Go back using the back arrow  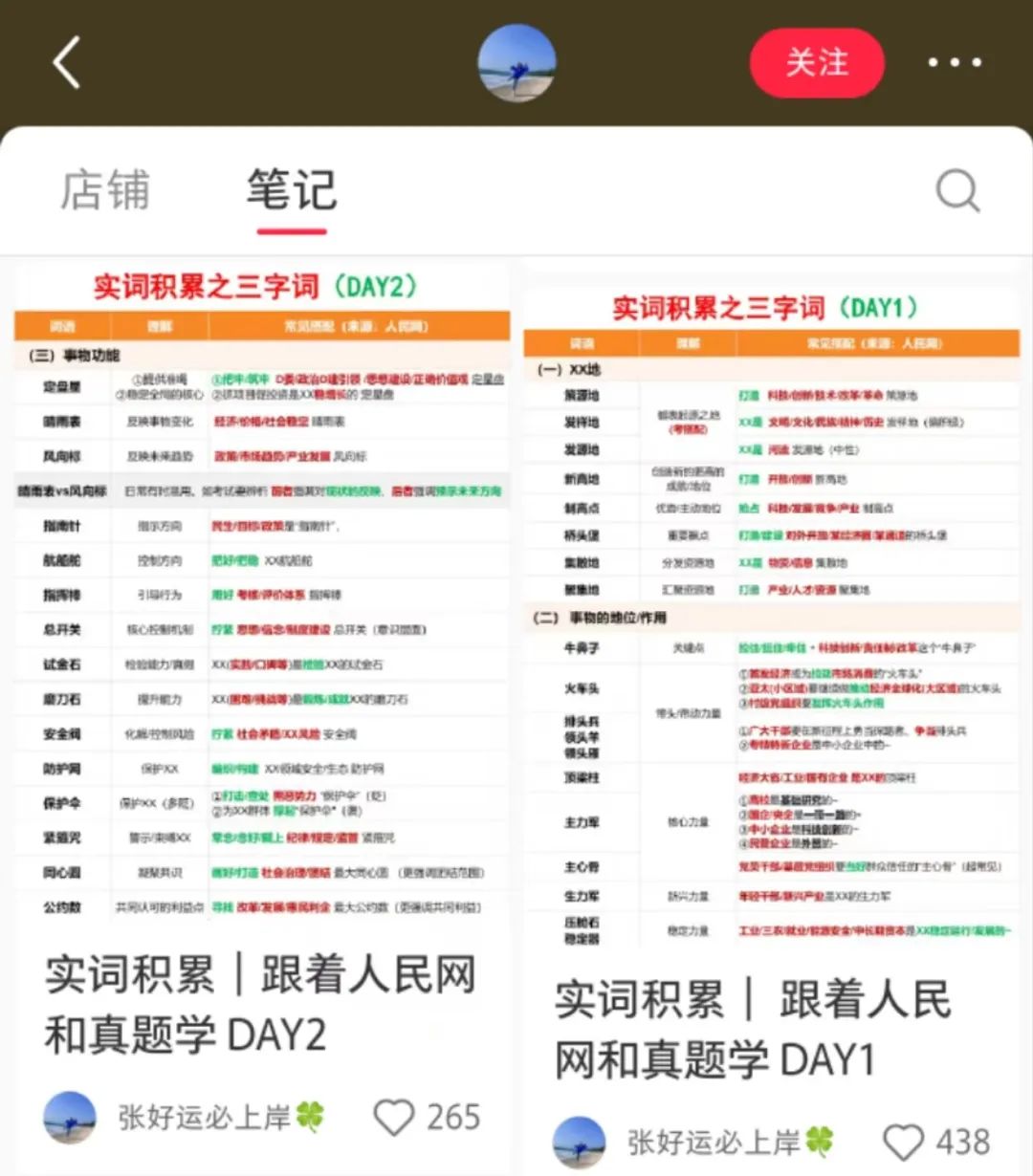coord(67,63)
